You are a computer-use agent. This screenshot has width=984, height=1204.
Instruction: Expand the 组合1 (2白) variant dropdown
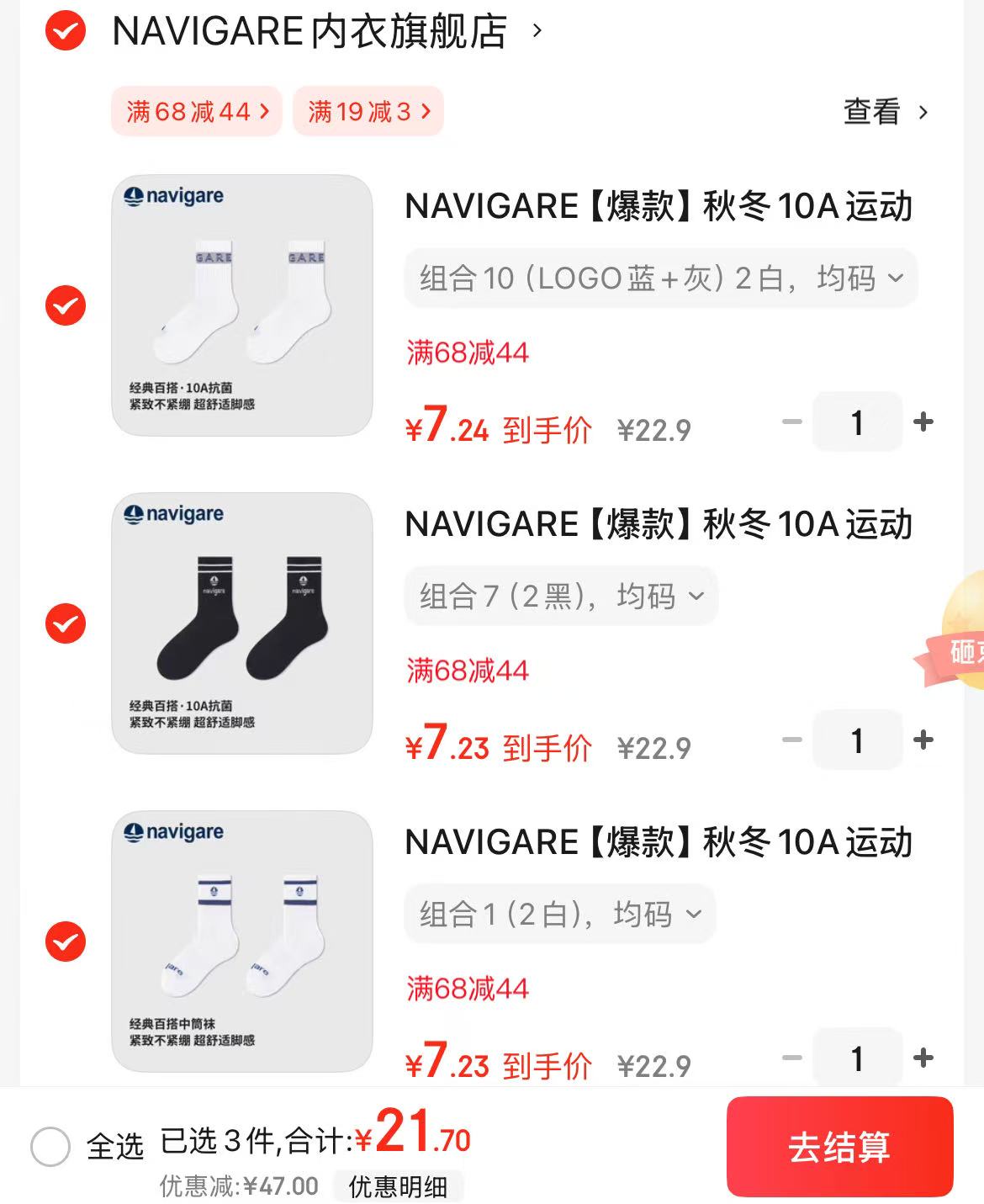pos(559,915)
